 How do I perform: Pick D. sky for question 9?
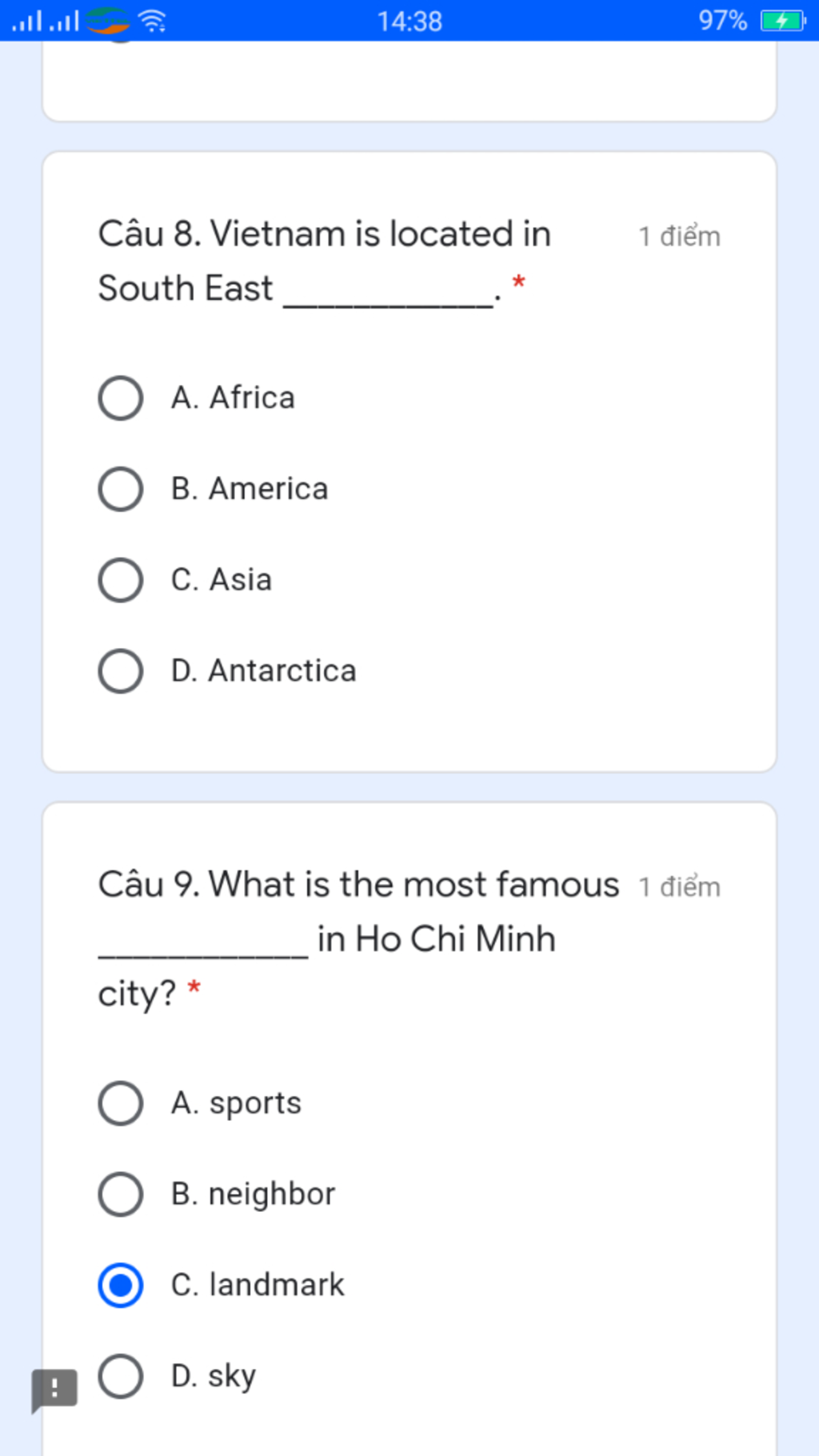[x=121, y=1376]
